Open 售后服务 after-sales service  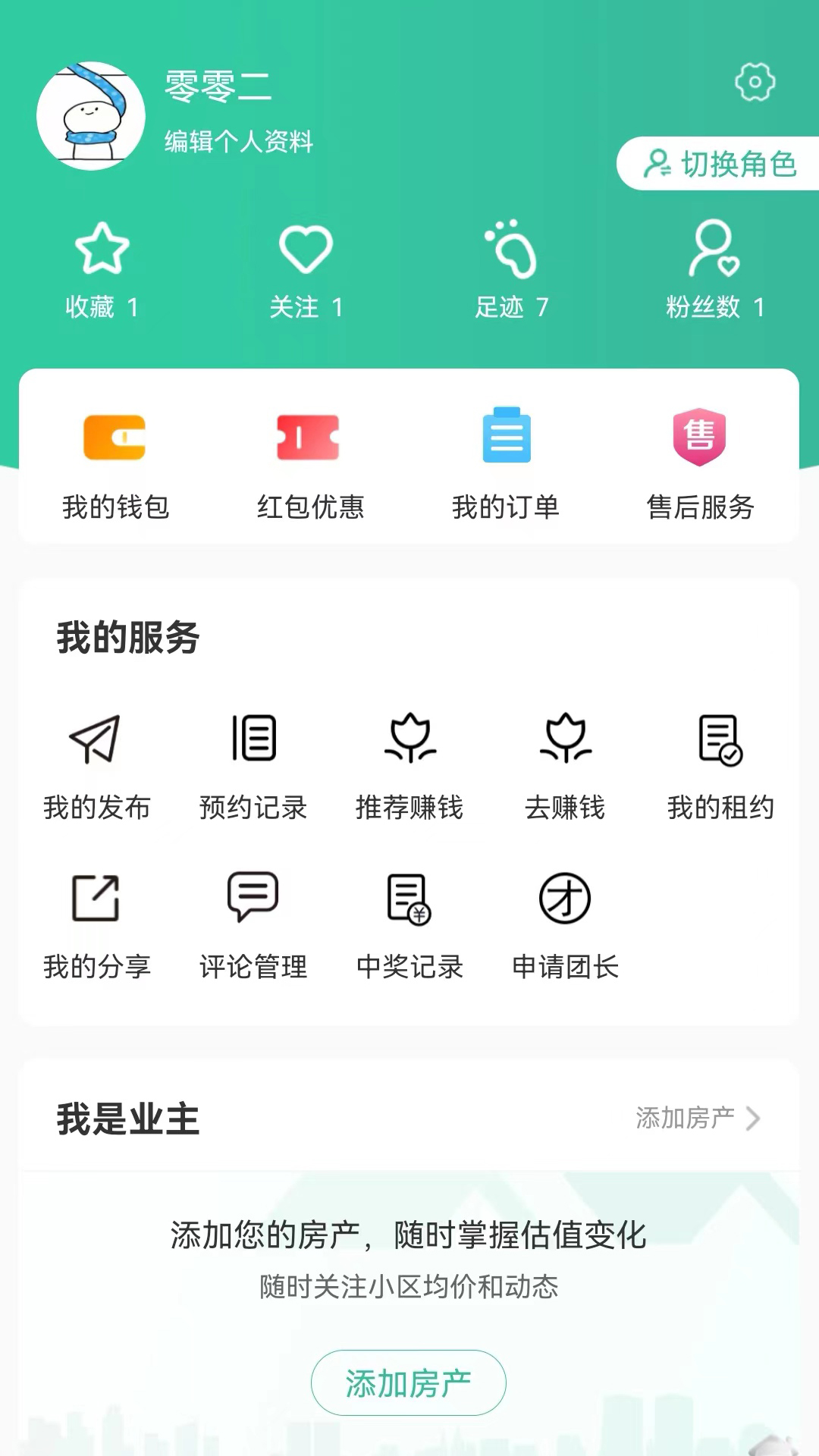click(x=700, y=463)
